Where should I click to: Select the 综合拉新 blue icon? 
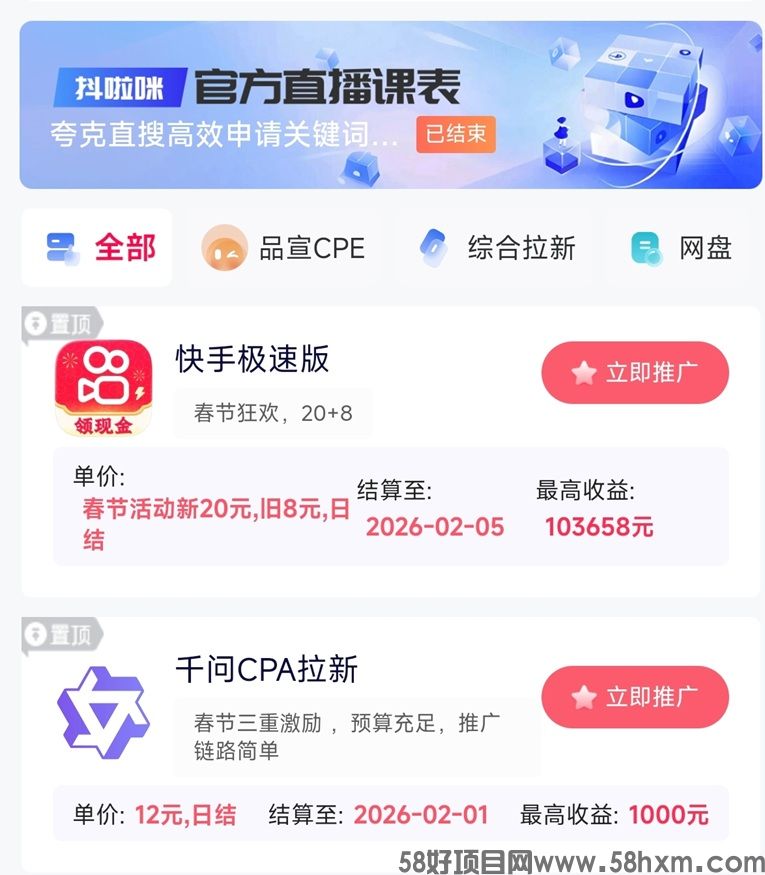[x=437, y=248]
